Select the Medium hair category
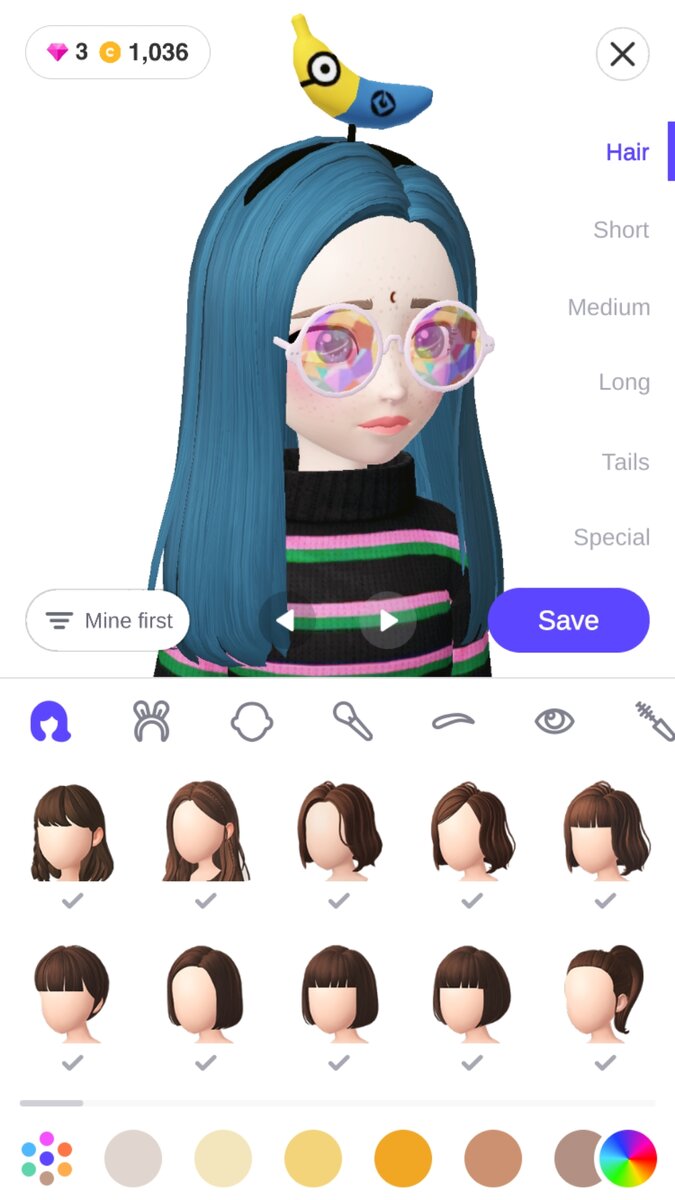The image size is (675, 1200). pos(609,307)
